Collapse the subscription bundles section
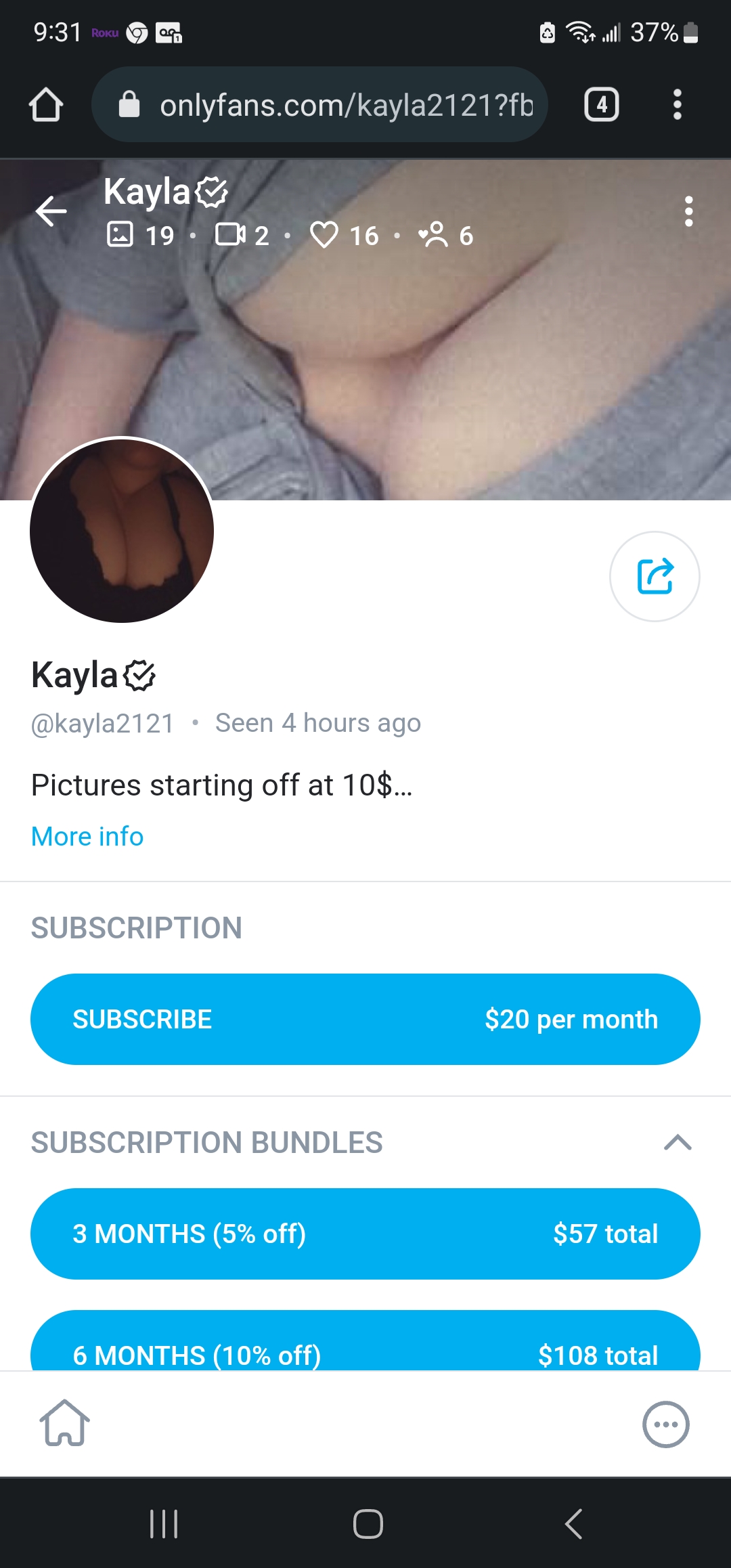This screenshot has width=731, height=1568. [678, 1143]
